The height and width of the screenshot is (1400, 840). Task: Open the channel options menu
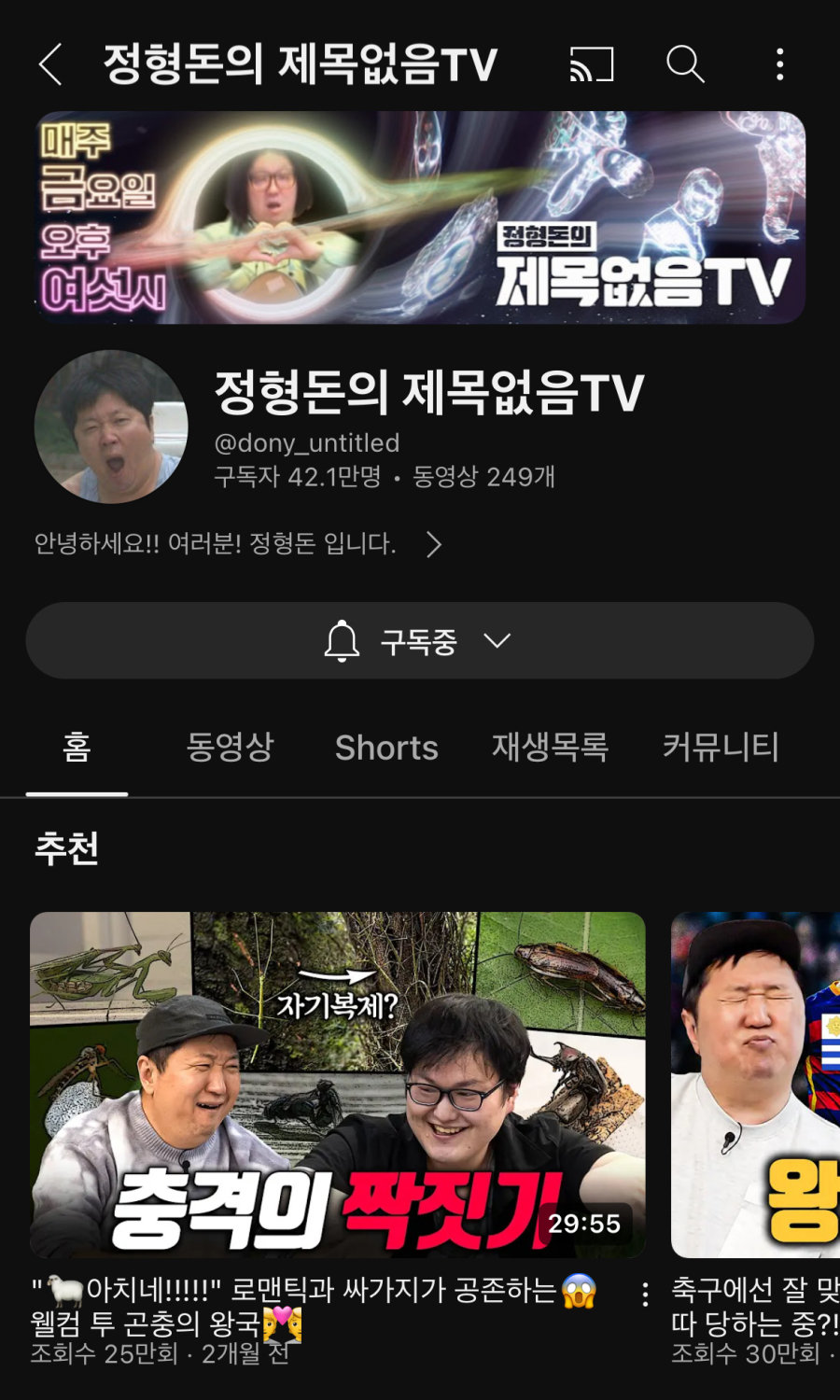pyautogui.click(x=780, y=63)
